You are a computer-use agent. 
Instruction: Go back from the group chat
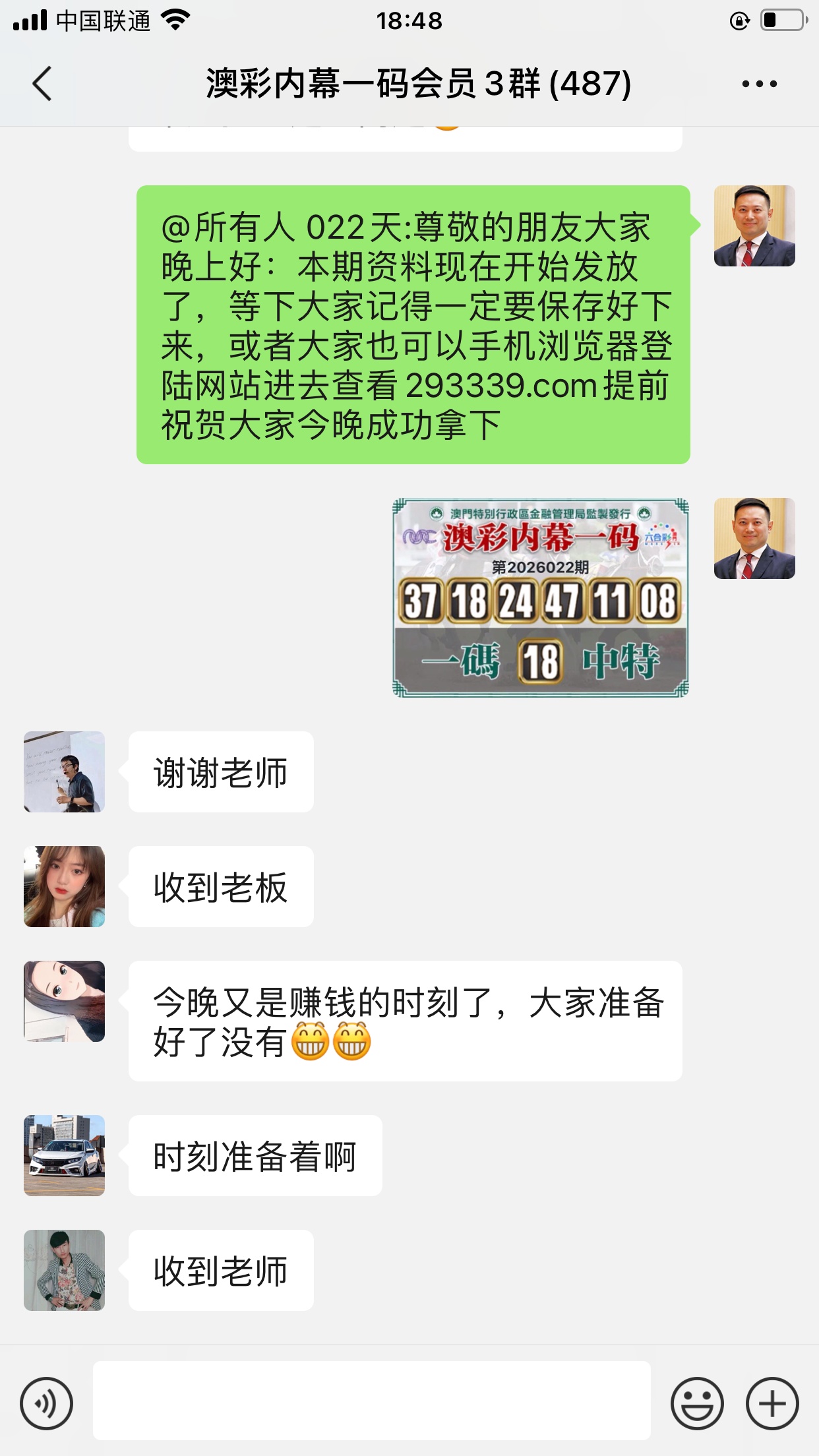click(42, 84)
